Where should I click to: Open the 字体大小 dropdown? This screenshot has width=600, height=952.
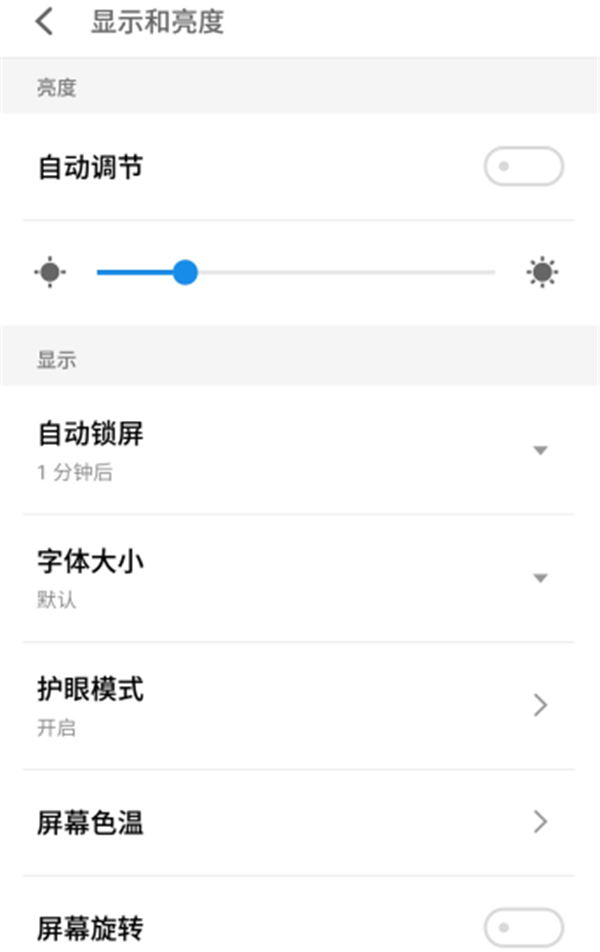pos(540,578)
